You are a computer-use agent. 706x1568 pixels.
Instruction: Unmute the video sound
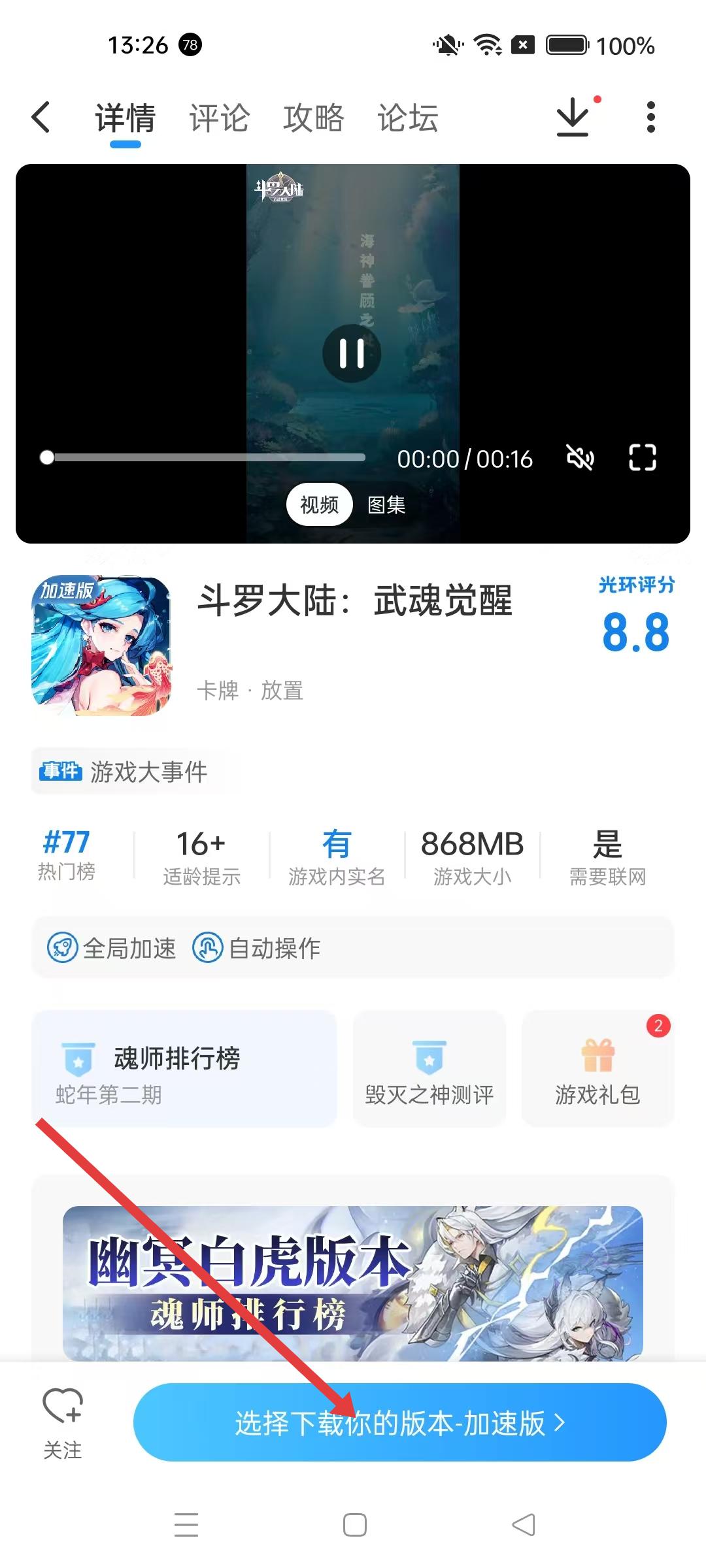pos(580,458)
